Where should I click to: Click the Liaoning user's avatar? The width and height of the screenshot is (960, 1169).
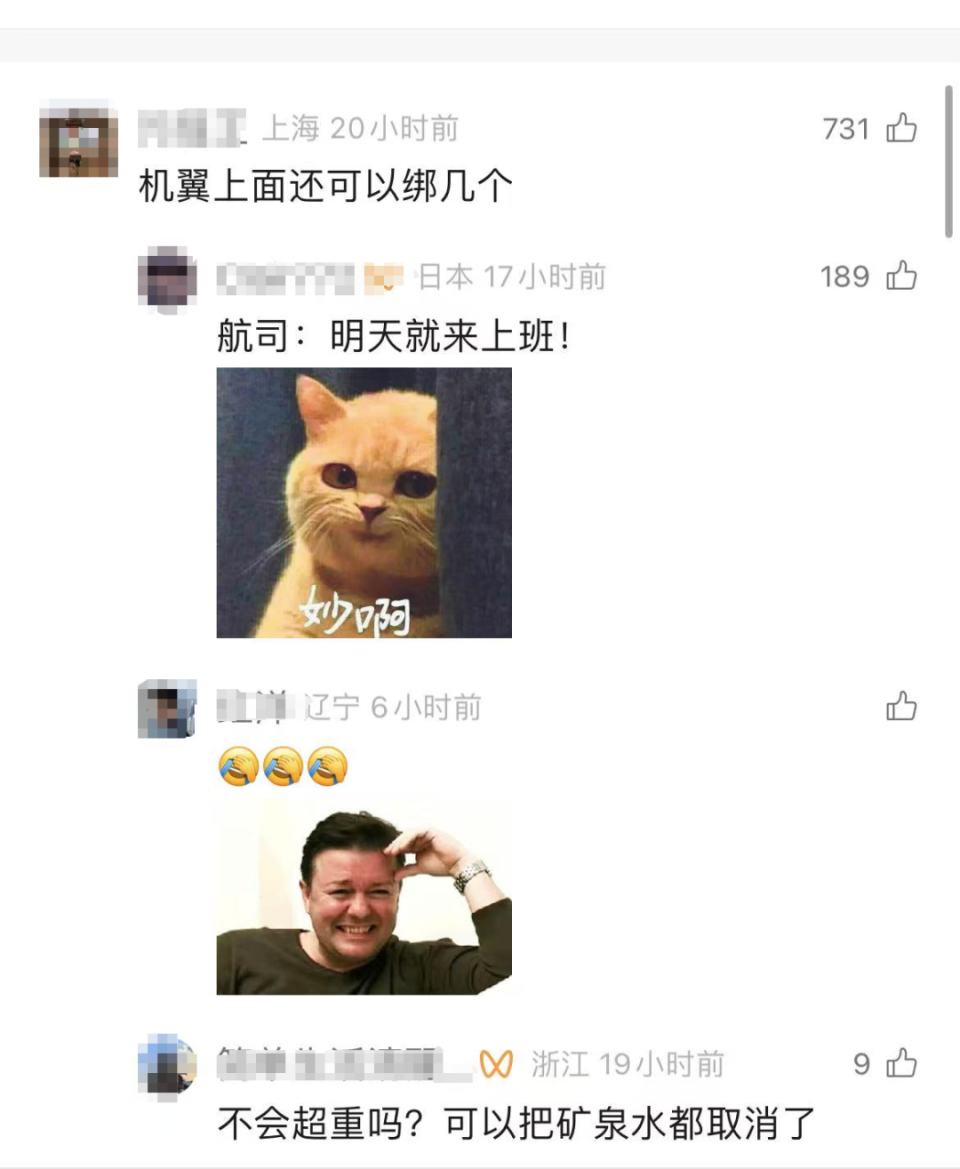click(x=166, y=706)
